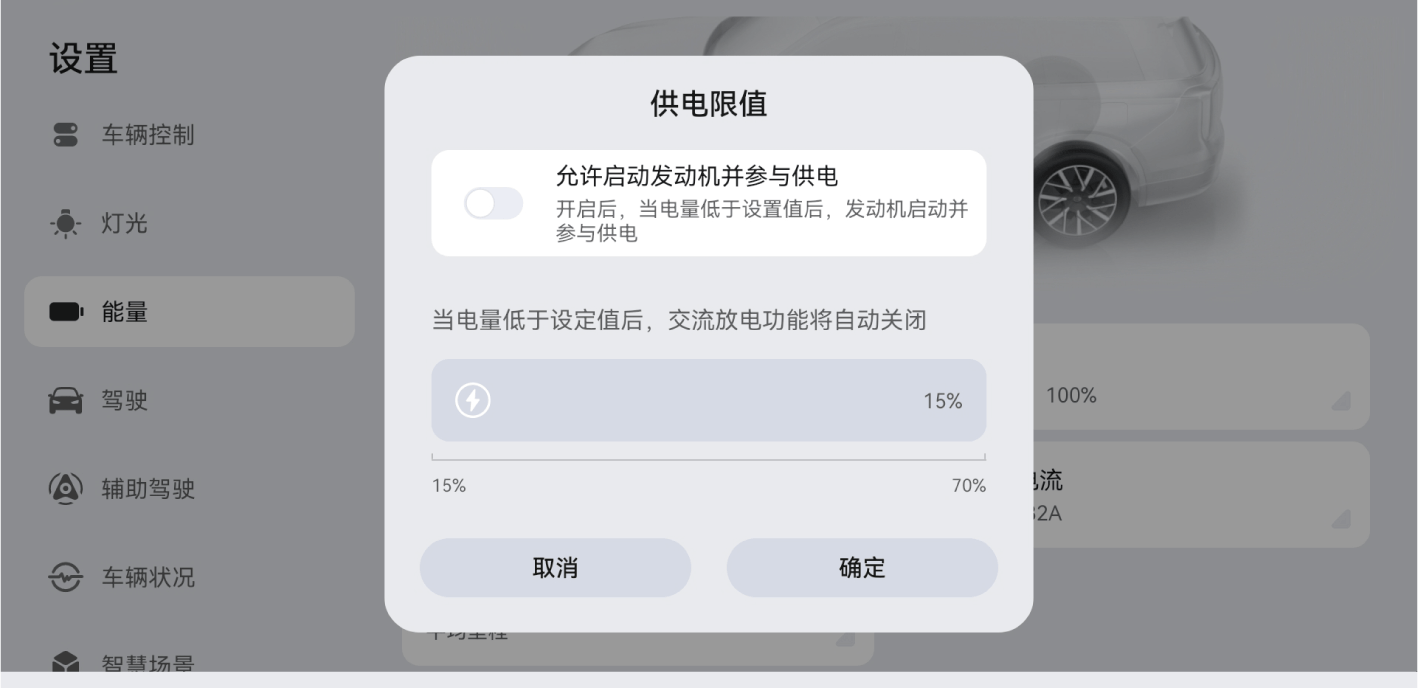Open 灯光 settings section
The width and height of the screenshot is (1418, 688).
coord(124,223)
